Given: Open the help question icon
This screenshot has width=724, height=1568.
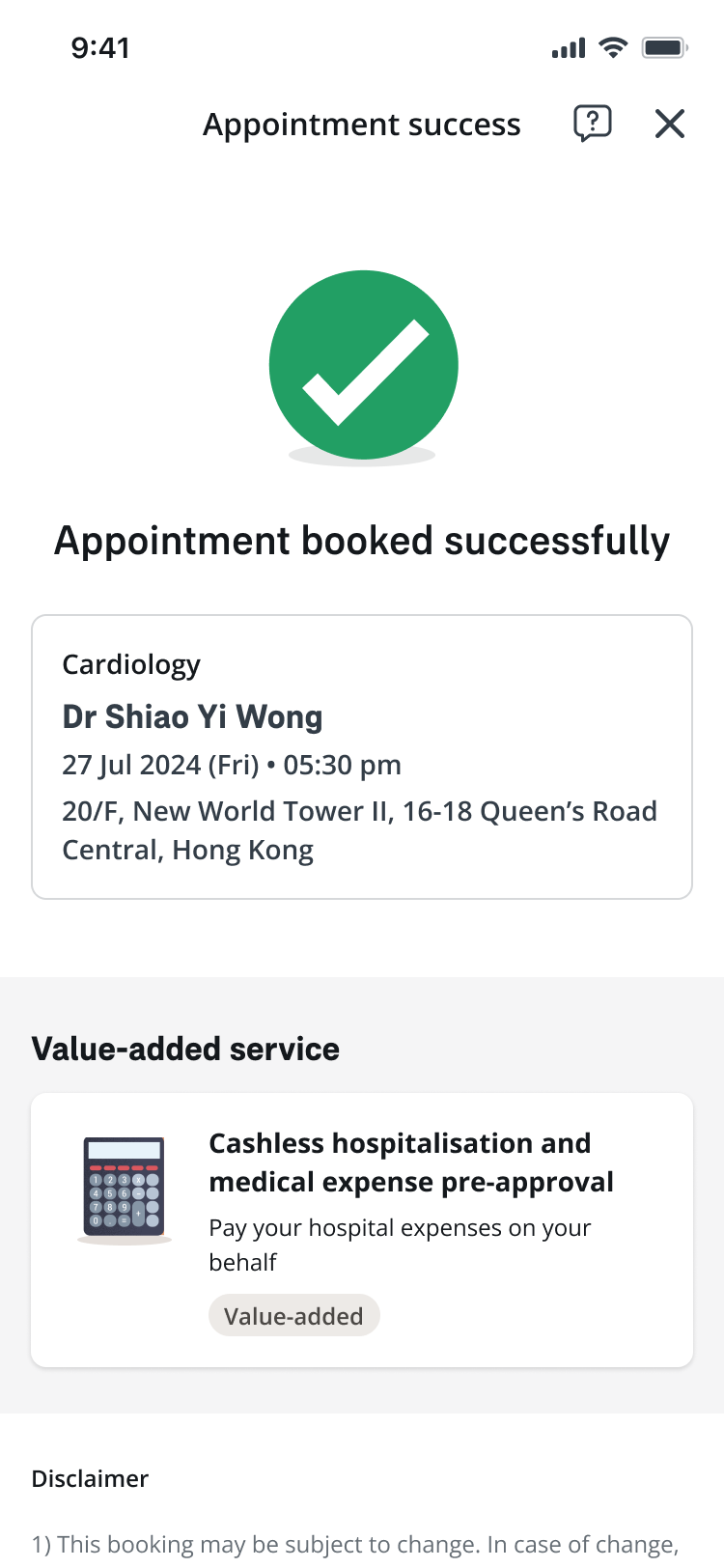Looking at the screenshot, I should click(592, 124).
